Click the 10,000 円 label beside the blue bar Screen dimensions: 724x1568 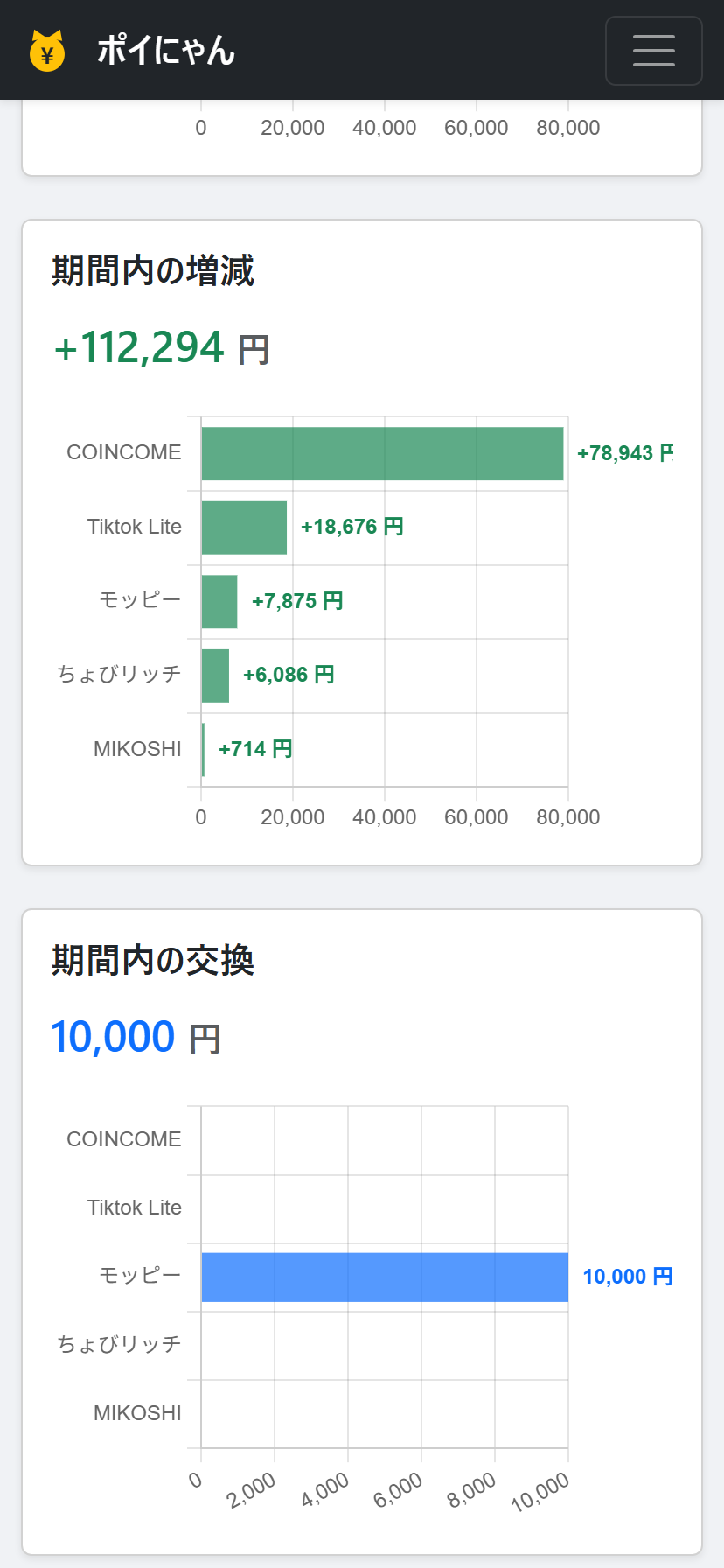(628, 1276)
